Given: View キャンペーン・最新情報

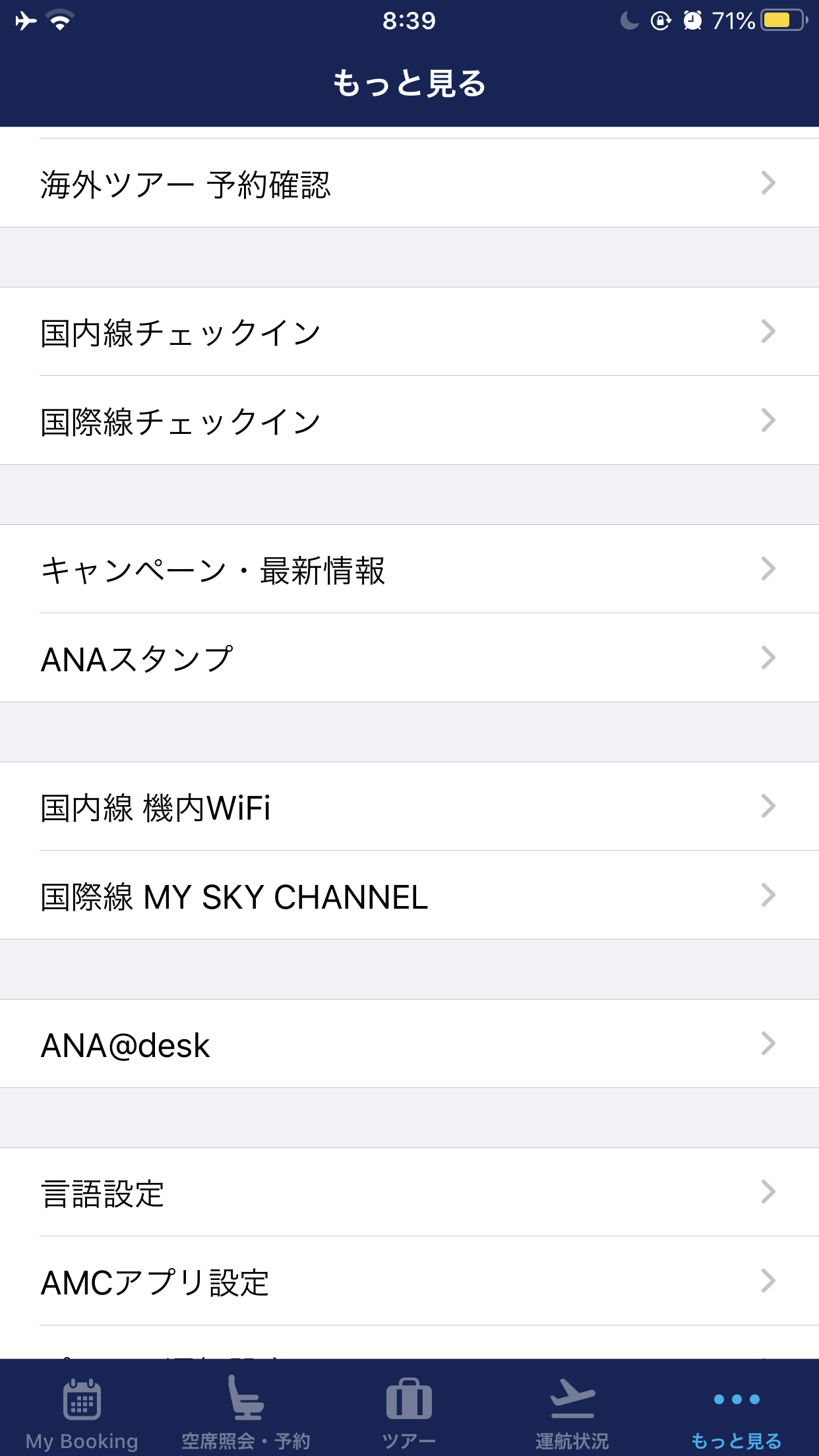Looking at the screenshot, I should pos(409,569).
